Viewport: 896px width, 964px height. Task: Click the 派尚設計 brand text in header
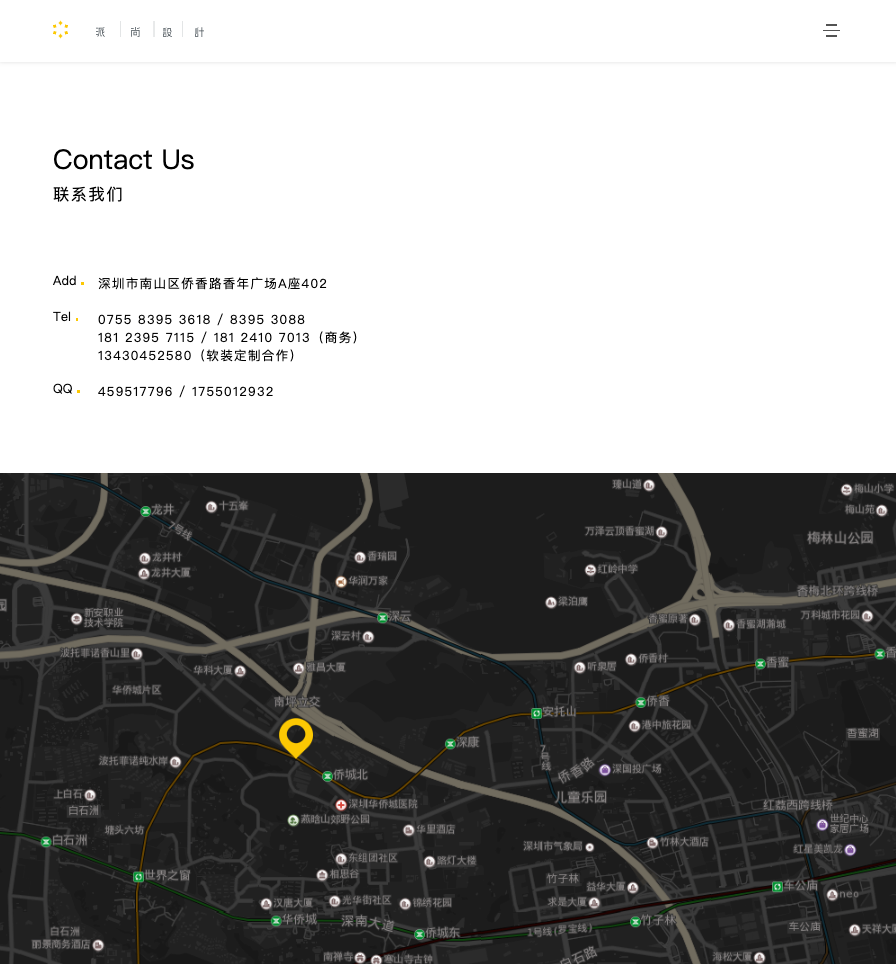(149, 31)
